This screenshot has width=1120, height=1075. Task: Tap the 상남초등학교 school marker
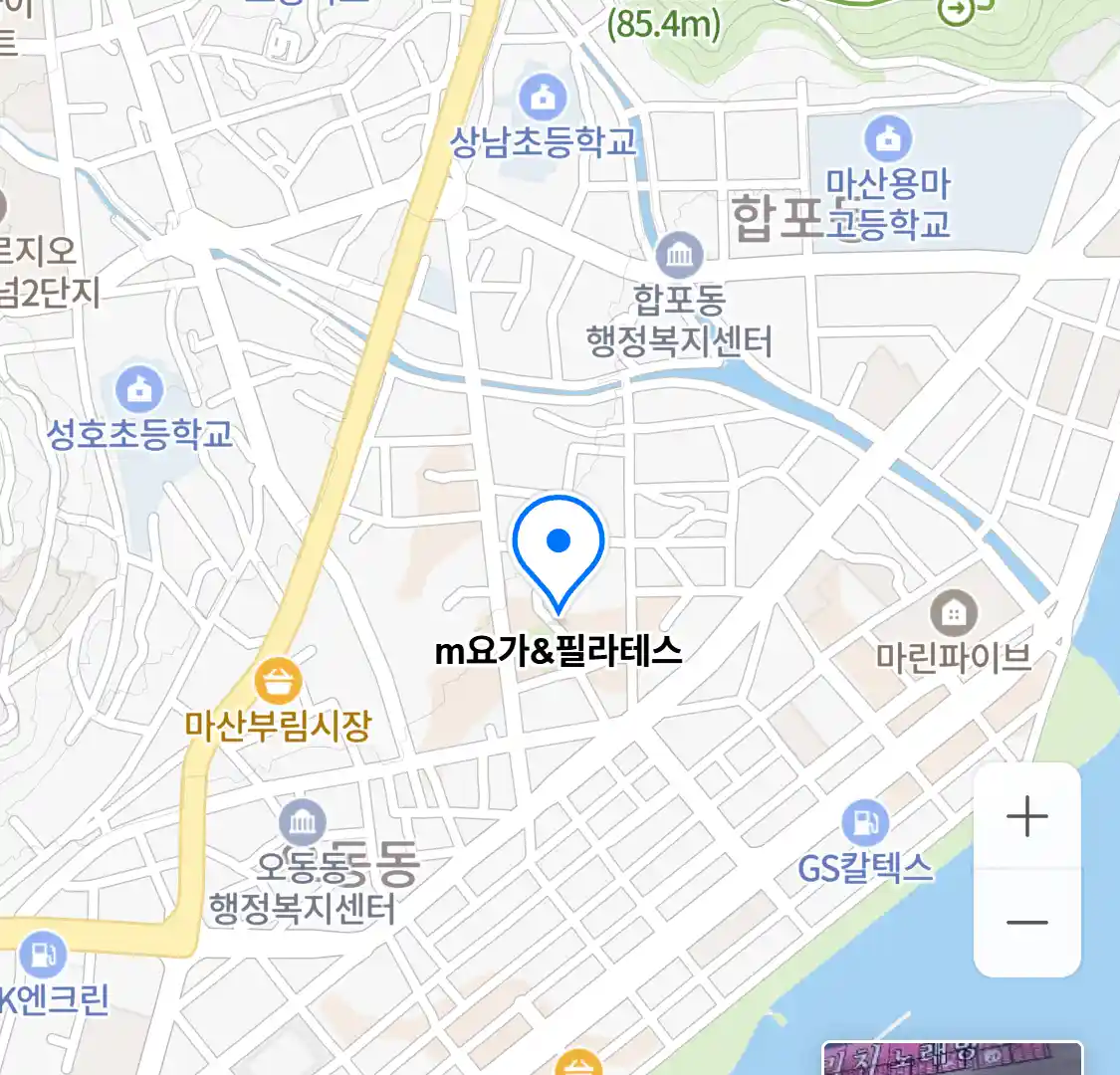pos(543,99)
